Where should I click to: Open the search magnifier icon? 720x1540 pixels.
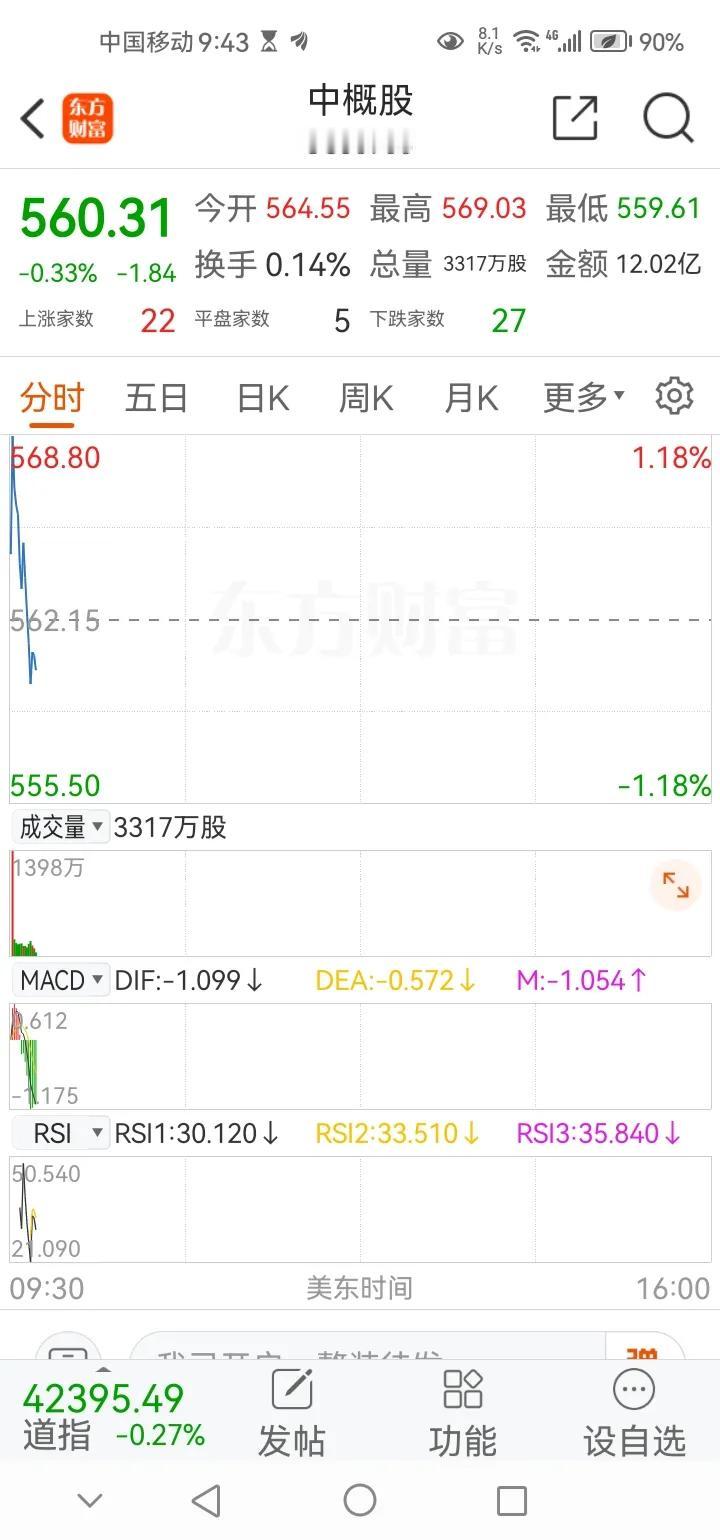coord(667,118)
